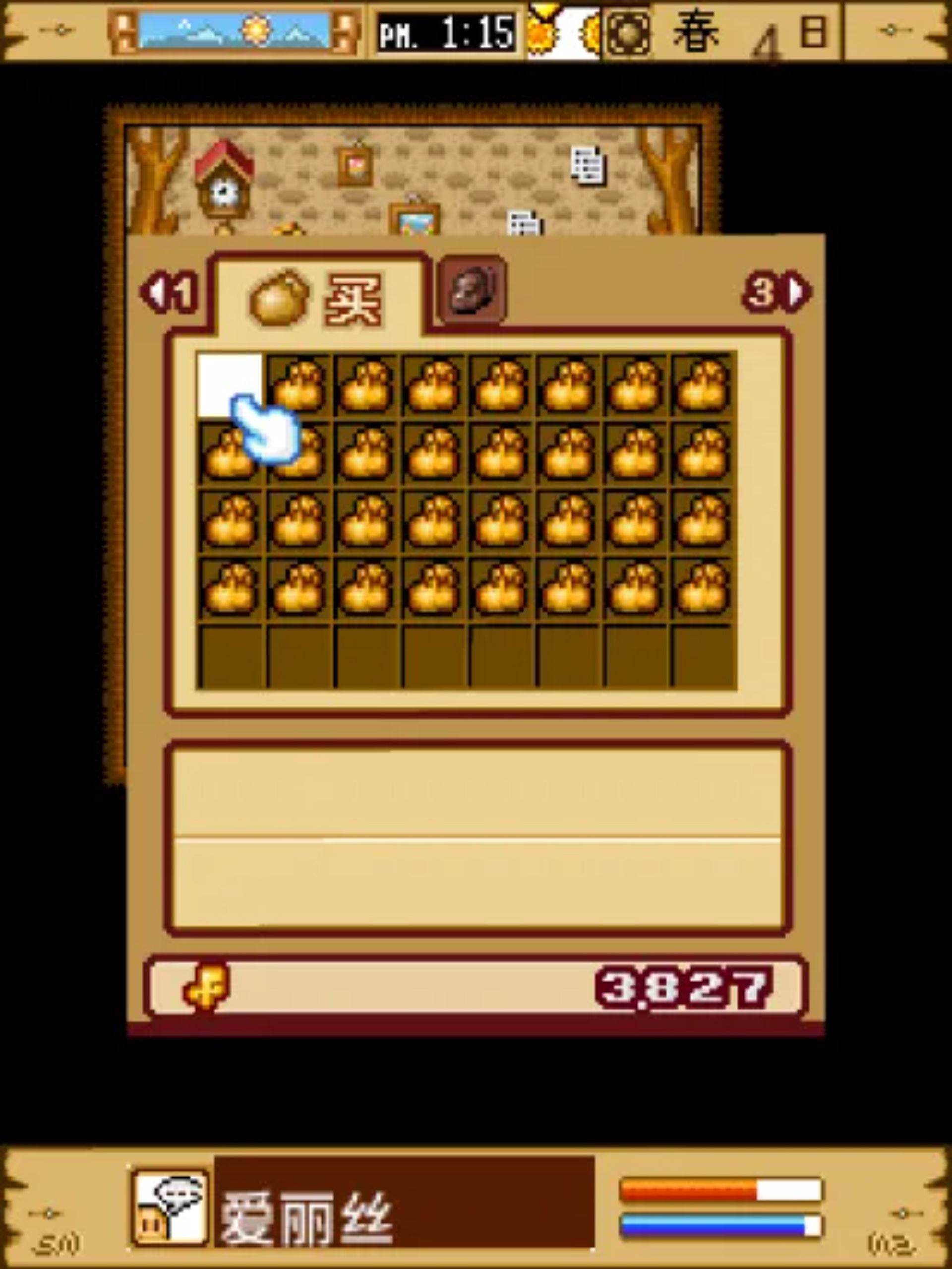
Task: Switch to the brown bag sell tab
Action: point(473,290)
